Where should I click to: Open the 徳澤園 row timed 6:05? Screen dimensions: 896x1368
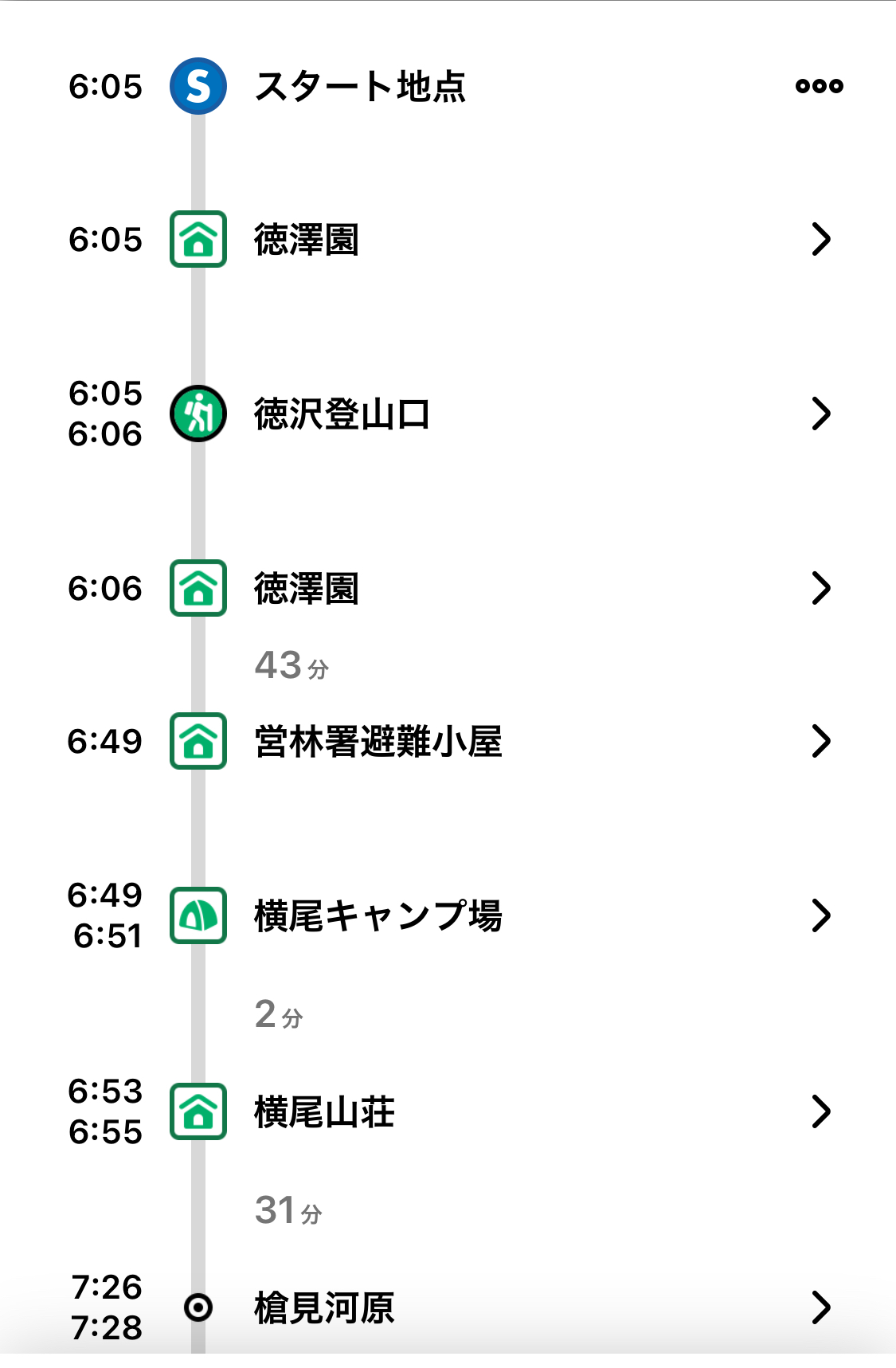pyautogui.click(x=307, y=239)
